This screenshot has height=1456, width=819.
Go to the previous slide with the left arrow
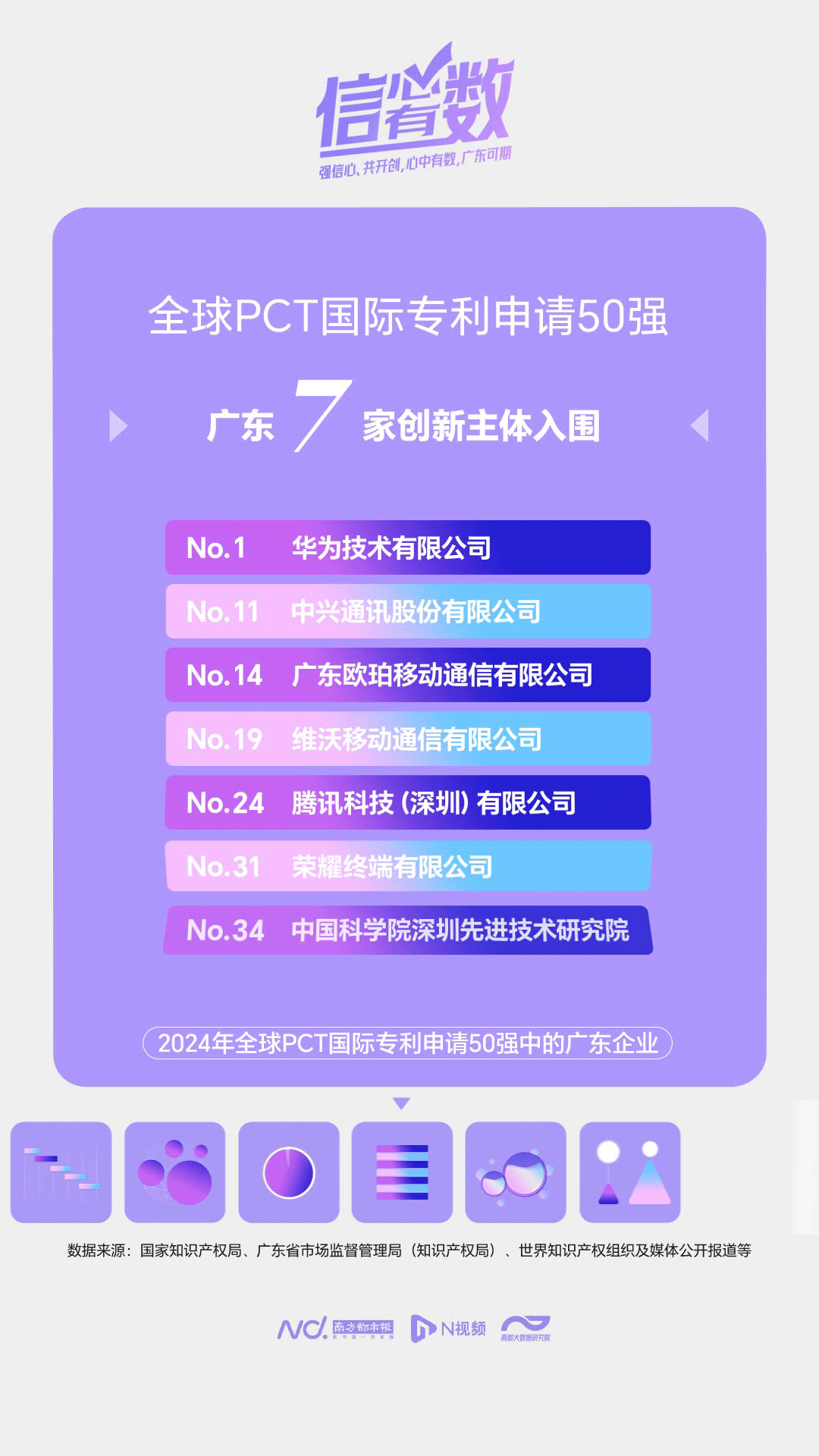tap(118, 425)
